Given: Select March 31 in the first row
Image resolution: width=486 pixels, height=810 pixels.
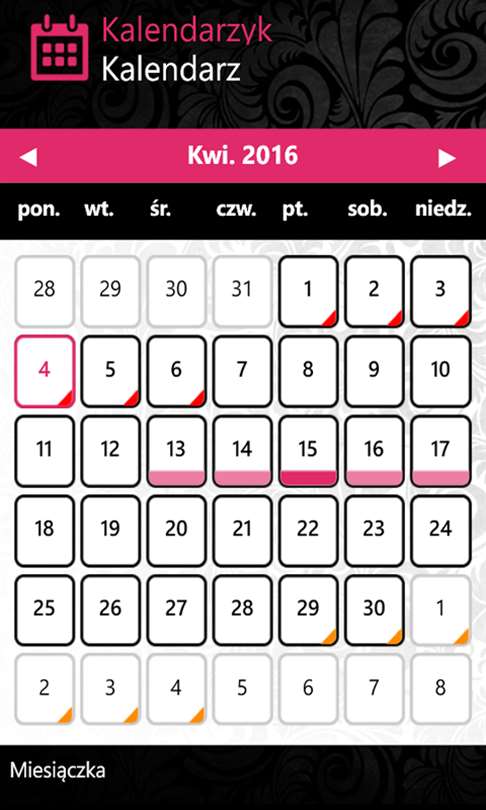Looking at the screenshot, I should 242,292.
